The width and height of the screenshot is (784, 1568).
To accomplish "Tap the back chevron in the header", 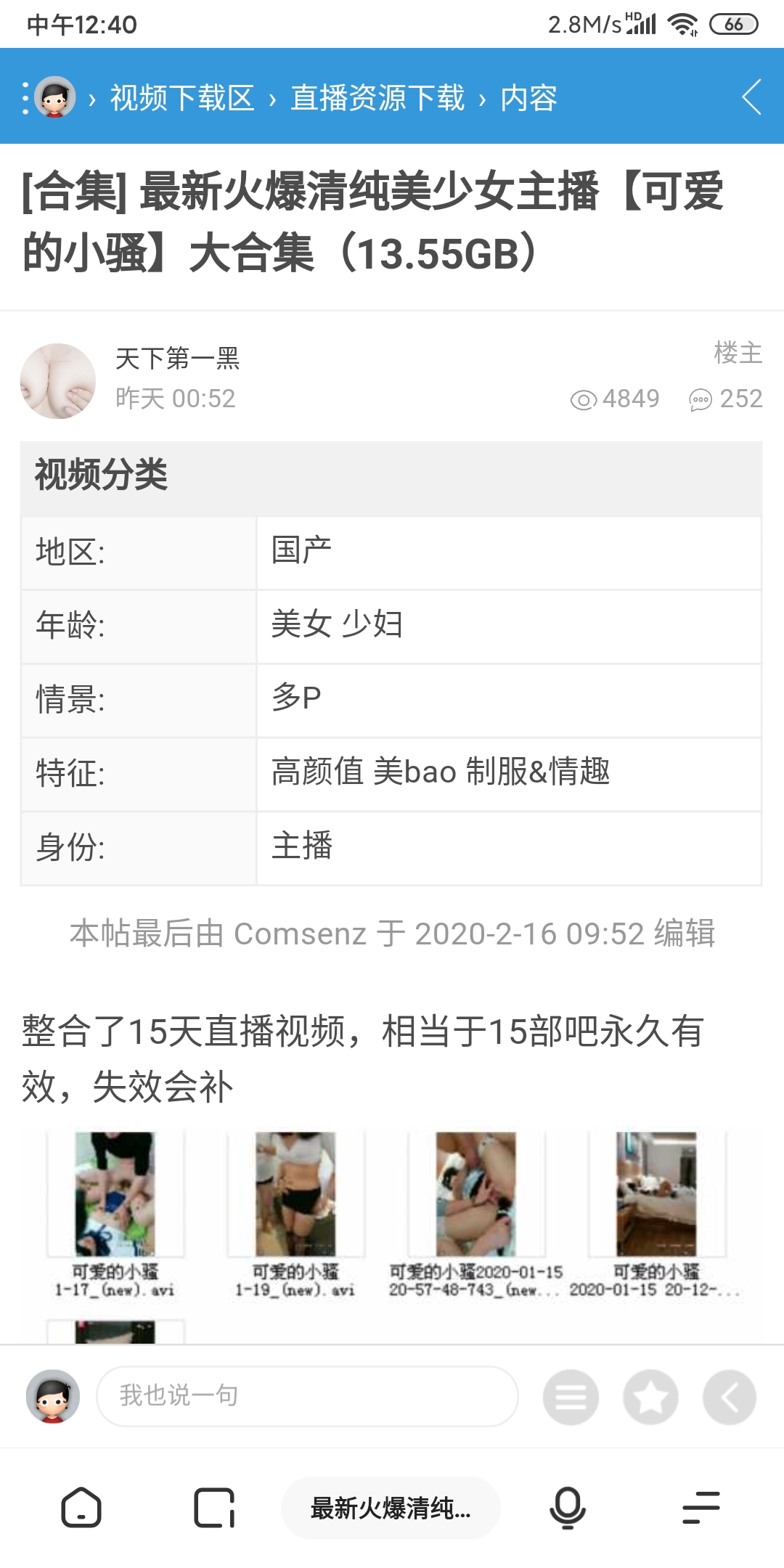I will coord(752,97).
